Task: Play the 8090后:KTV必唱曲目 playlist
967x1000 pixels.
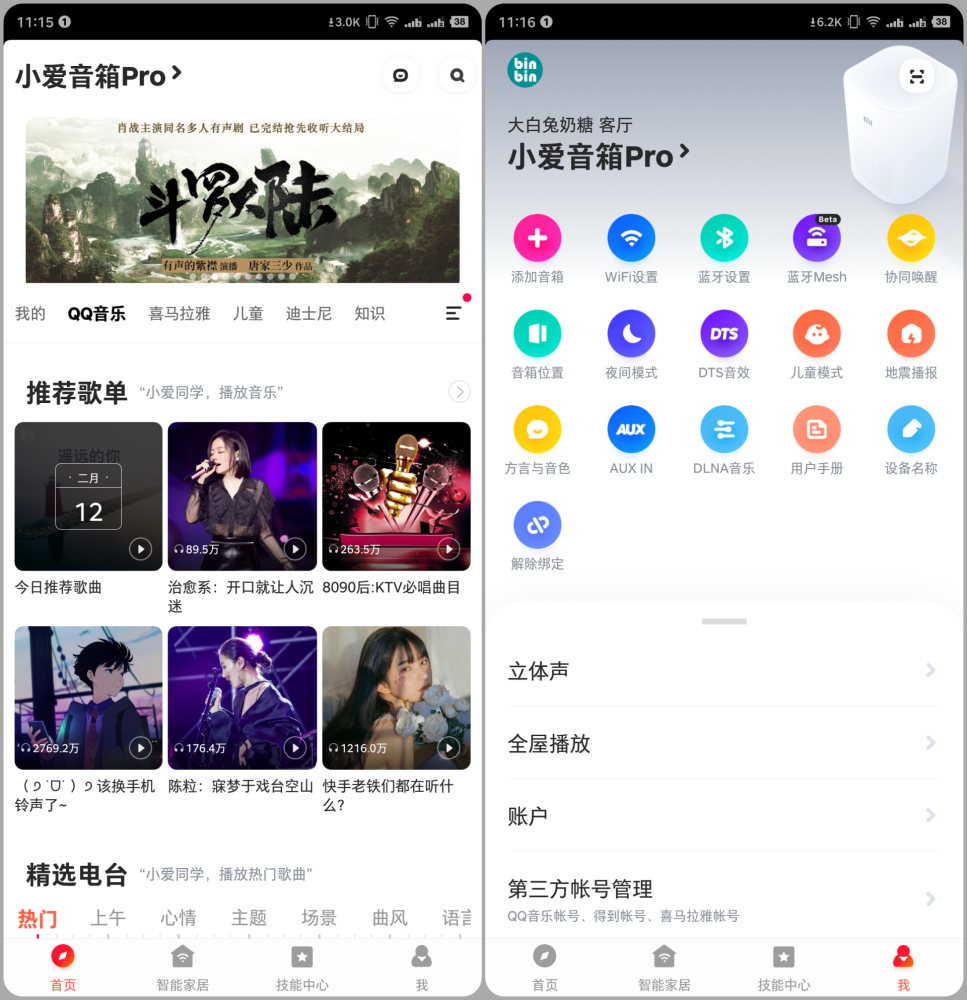Action: (x=449, y=549)
